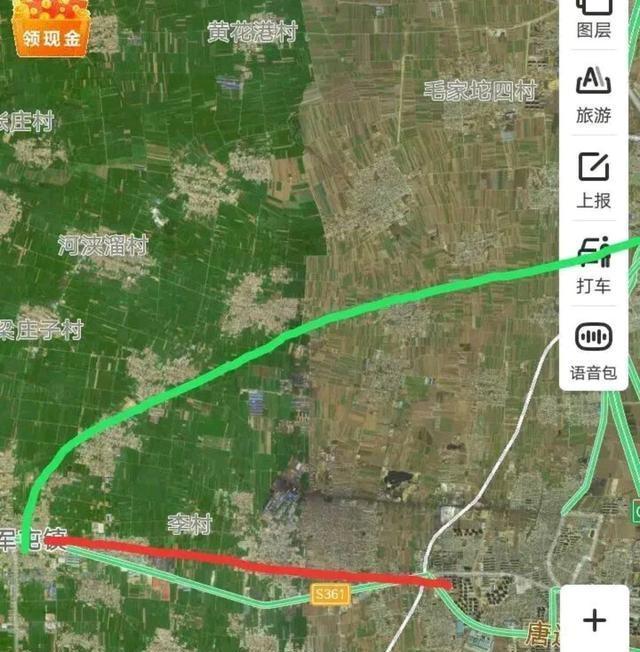Open the 语音包 voice pack settings

(x=594, y=350)
